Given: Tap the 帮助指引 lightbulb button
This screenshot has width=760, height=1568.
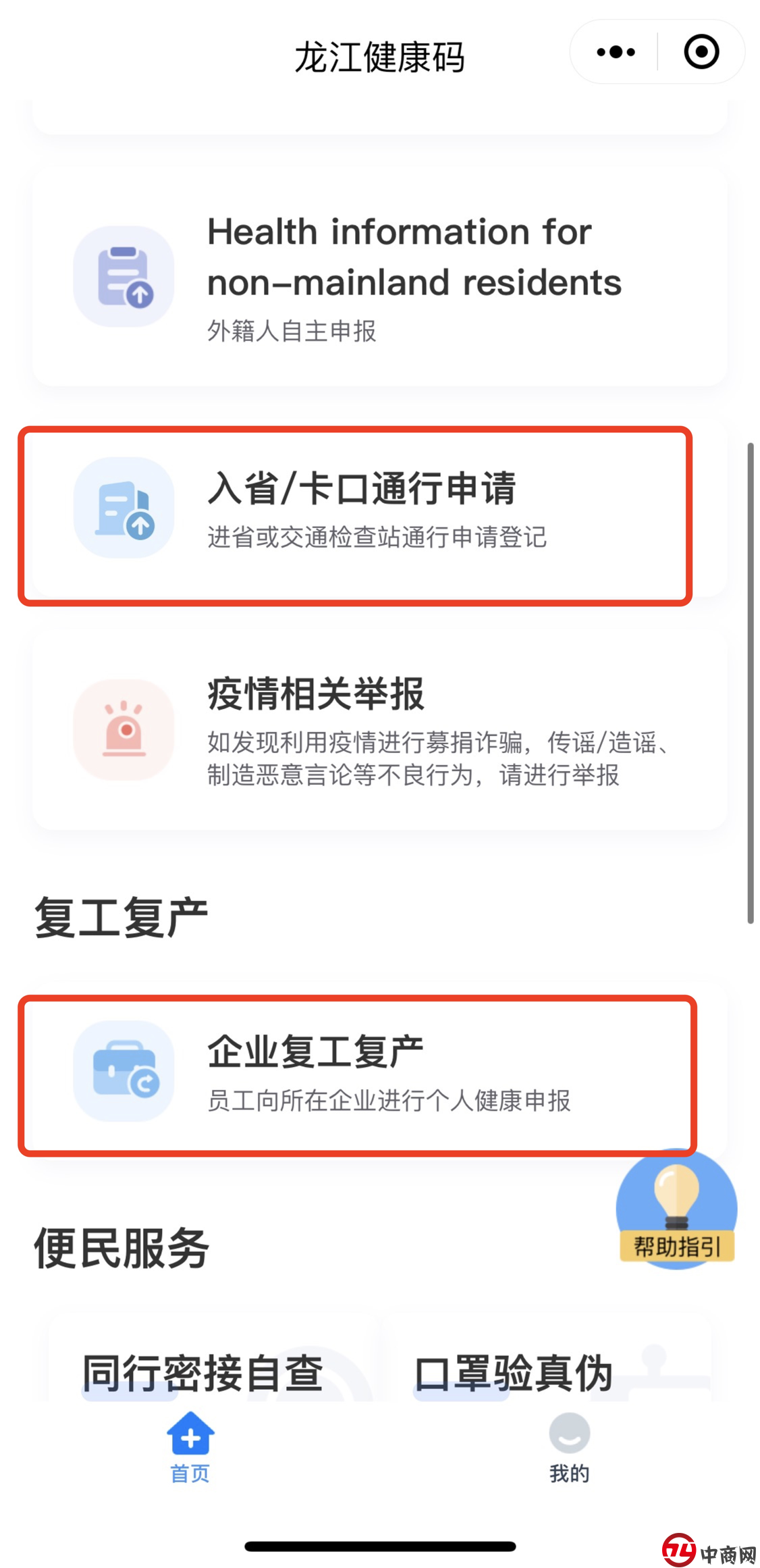Looking at the screenshot, I should [676, 1209].
